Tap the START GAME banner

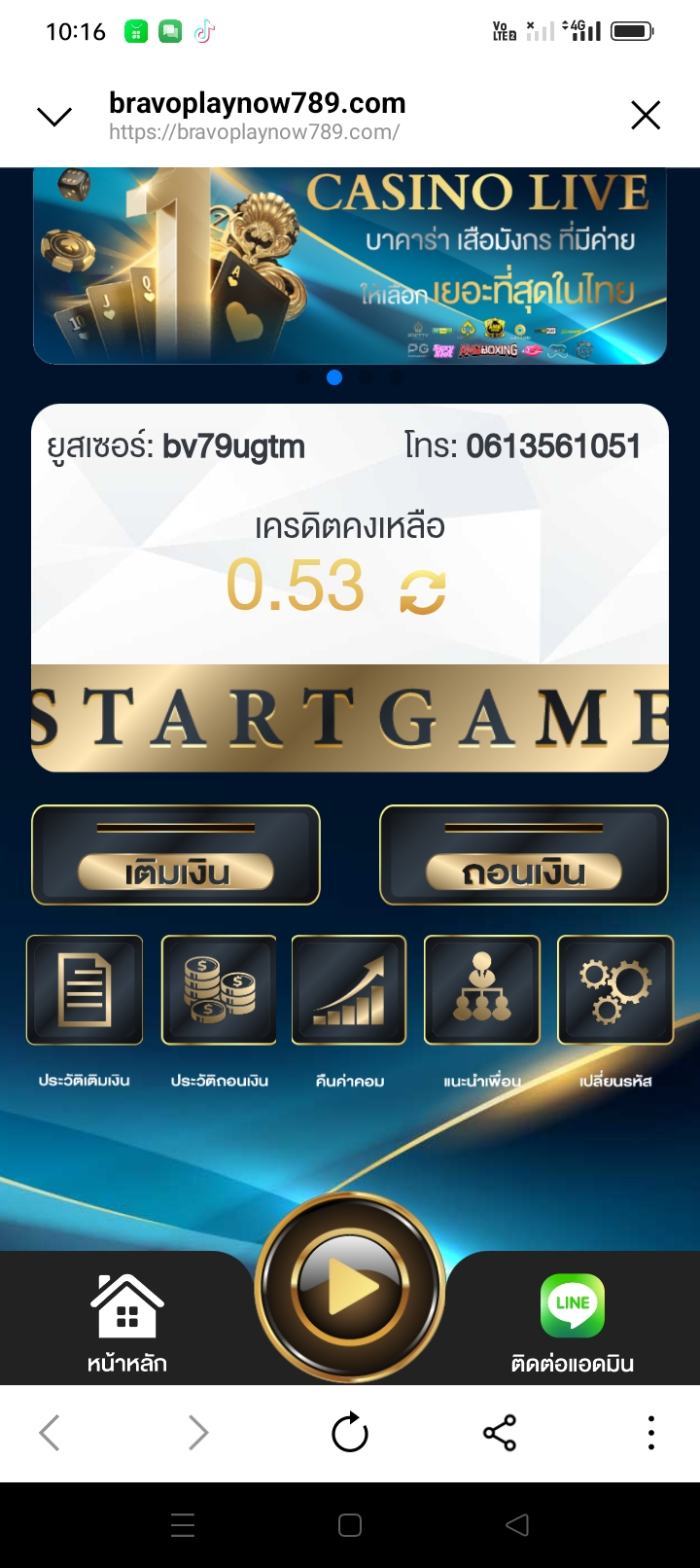pos(350,719)
